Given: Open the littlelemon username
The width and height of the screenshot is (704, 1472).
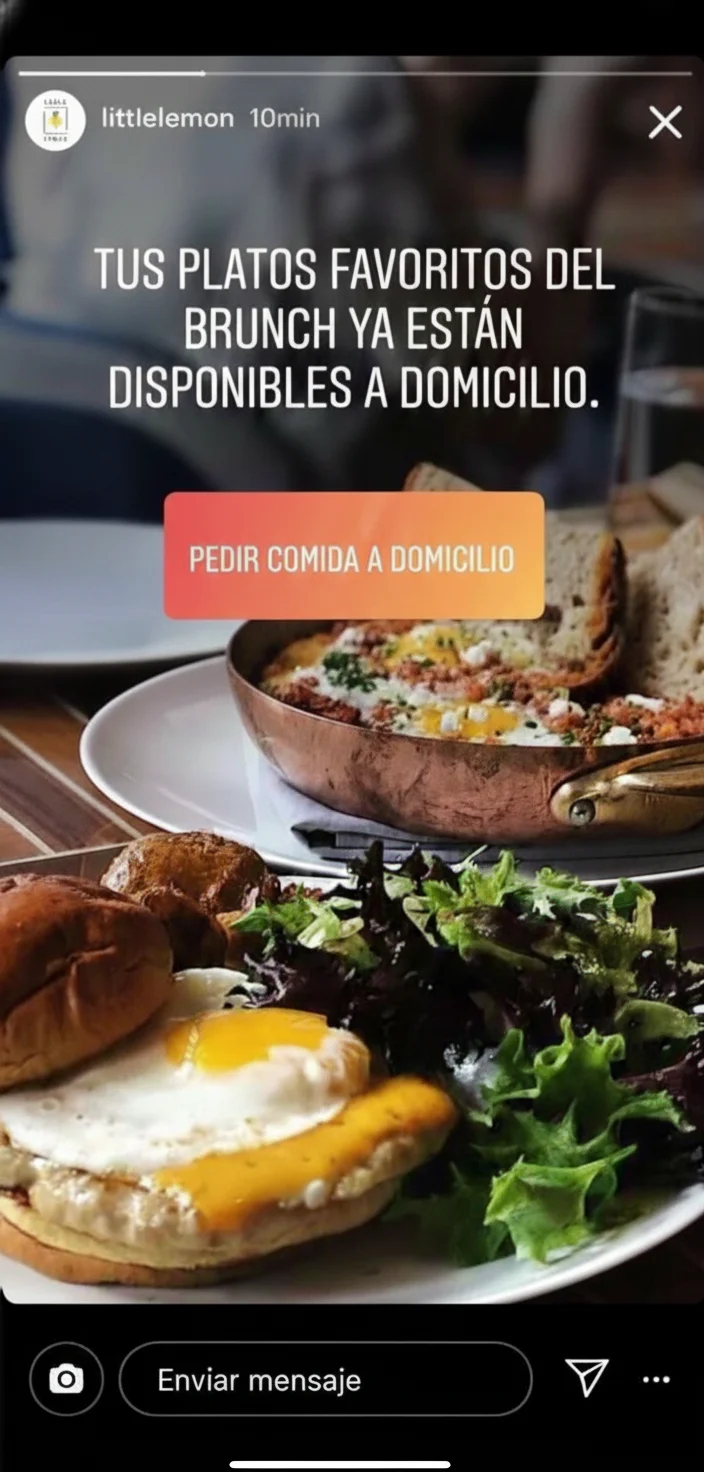Looking at the screenshot, I should coord(167,118).
